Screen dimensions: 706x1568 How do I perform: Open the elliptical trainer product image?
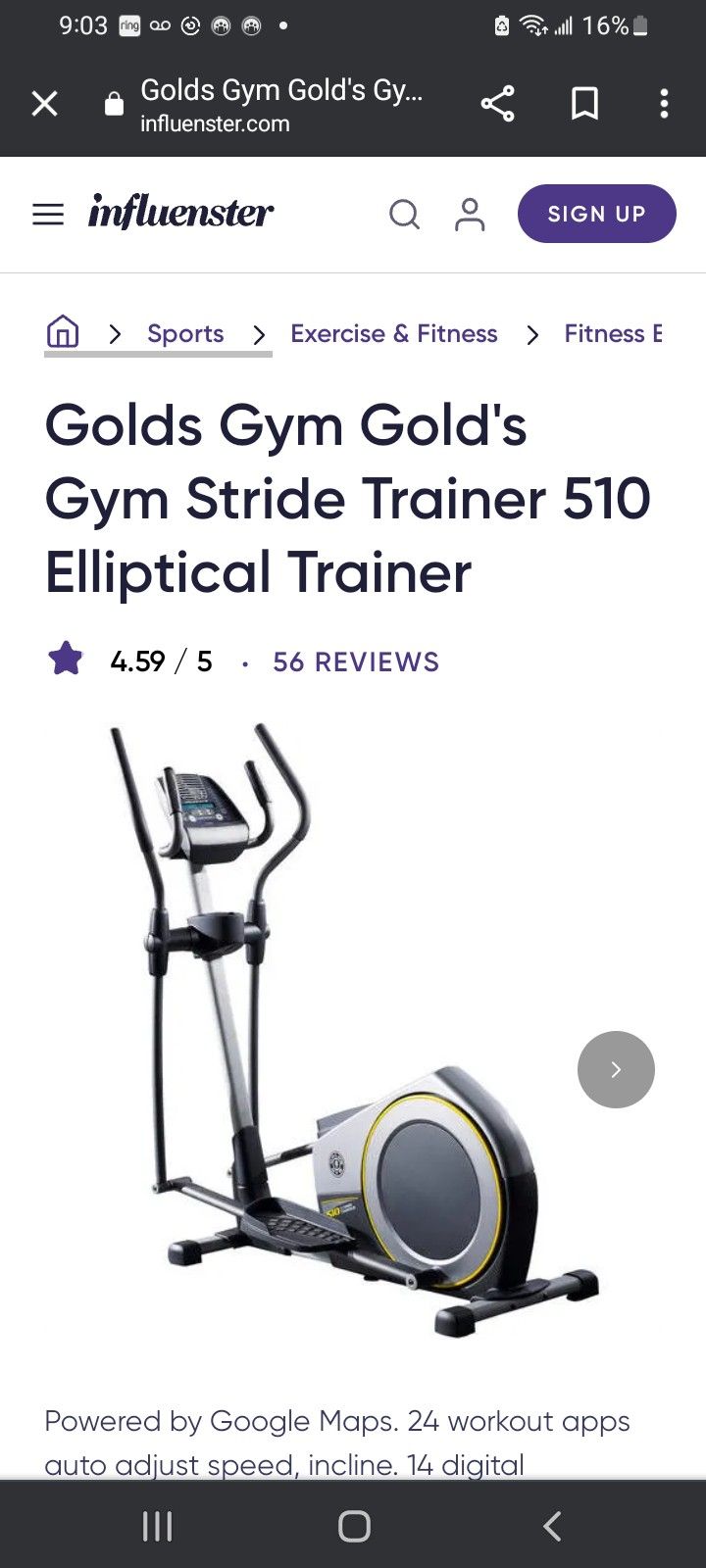coord(354,1031)
